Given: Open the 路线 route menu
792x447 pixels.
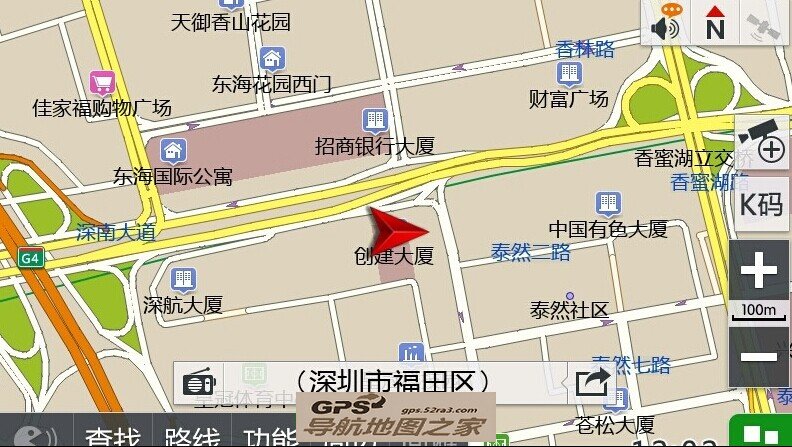Looking at the screenshot, I should (x=191, y=436).
